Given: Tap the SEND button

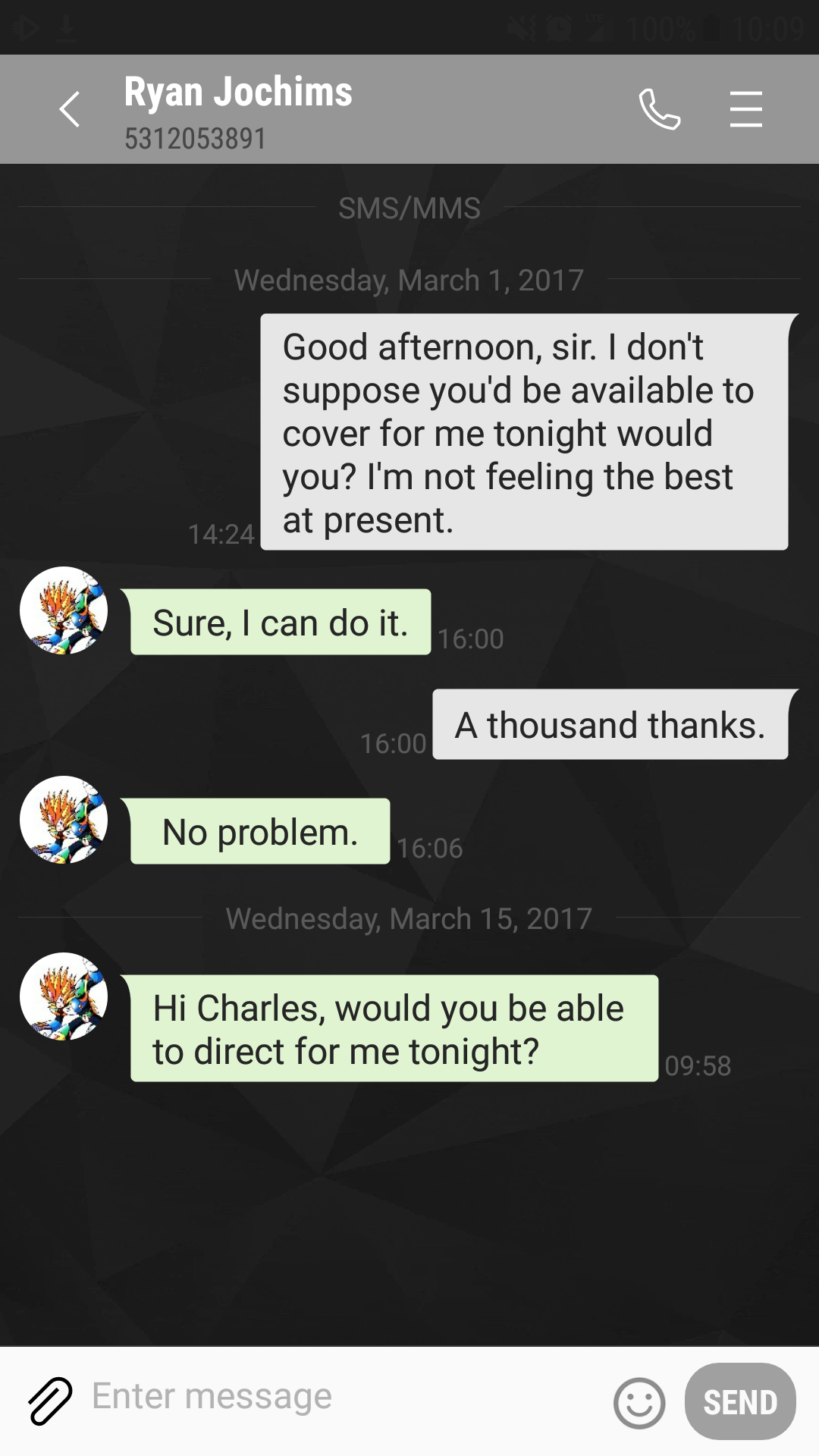Looking at the screenshot, I should (x=740, y=1401).
